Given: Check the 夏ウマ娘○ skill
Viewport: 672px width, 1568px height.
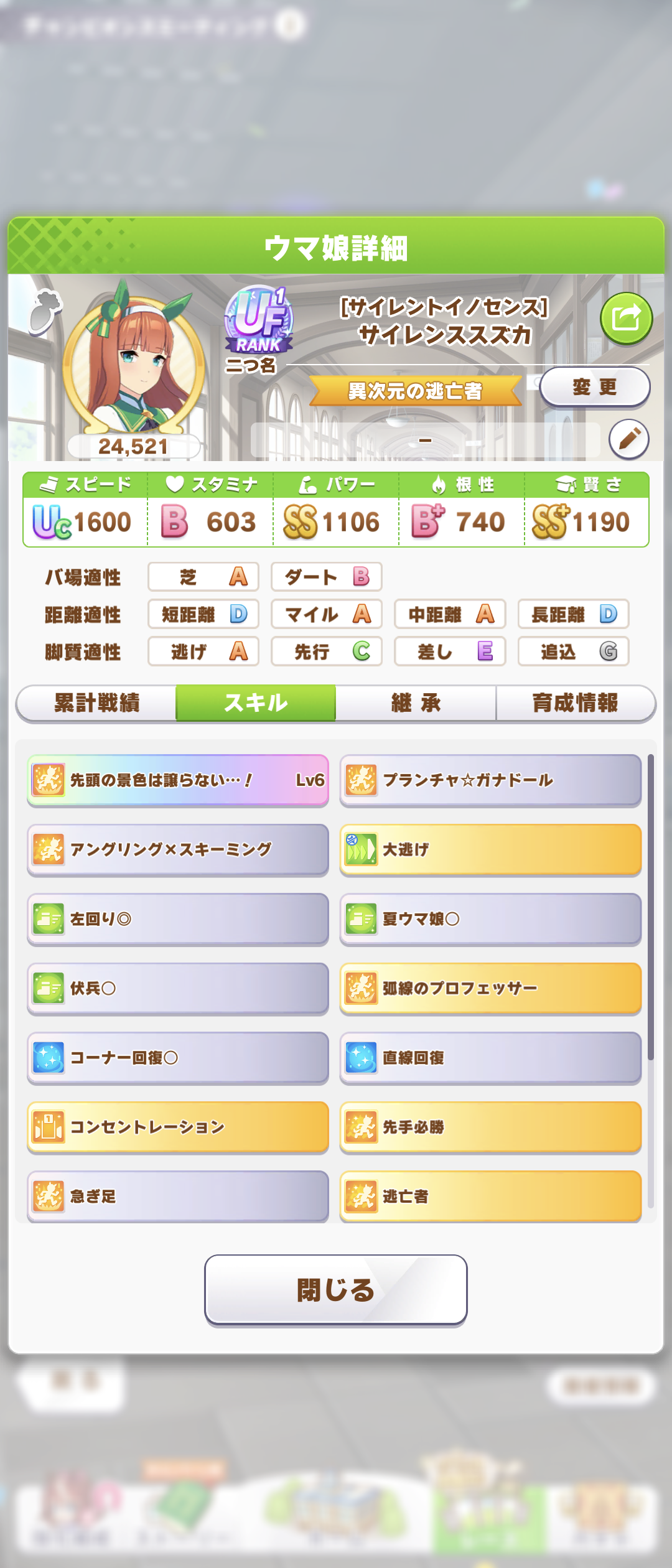Looking at the screenshot, I should coord(490,919).
